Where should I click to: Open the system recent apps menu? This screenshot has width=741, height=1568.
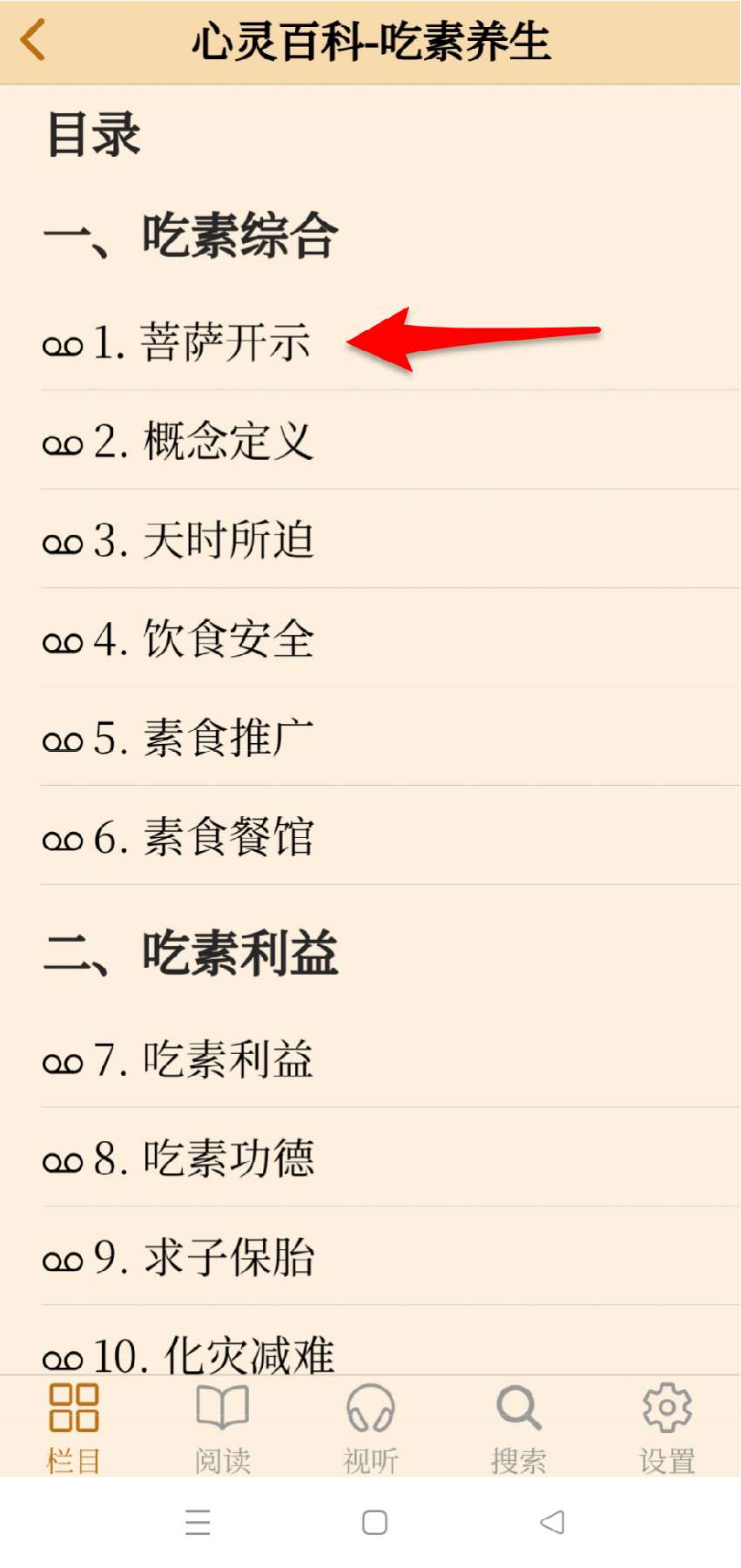pos(198,1522)
